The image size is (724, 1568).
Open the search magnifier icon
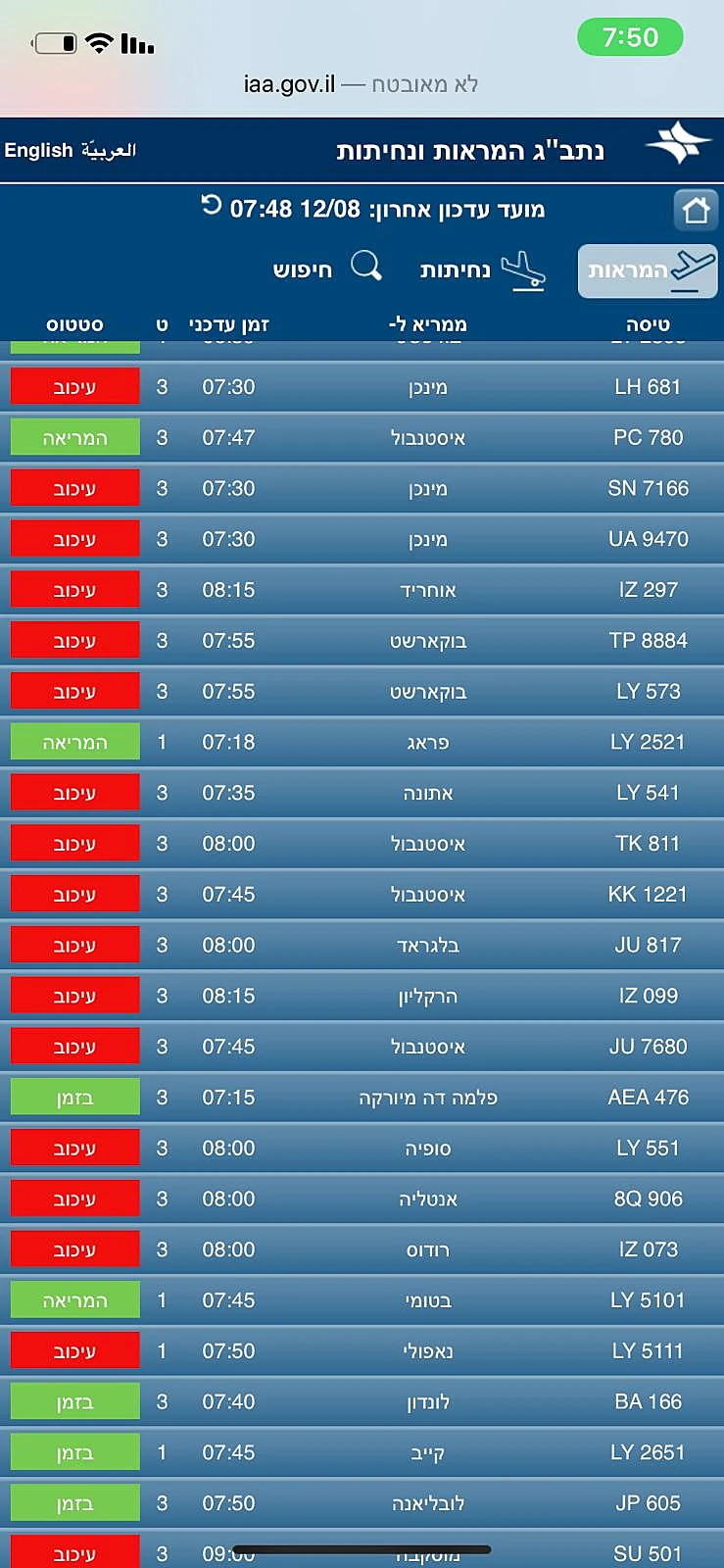pyautogui.click(x=366, y=266)
